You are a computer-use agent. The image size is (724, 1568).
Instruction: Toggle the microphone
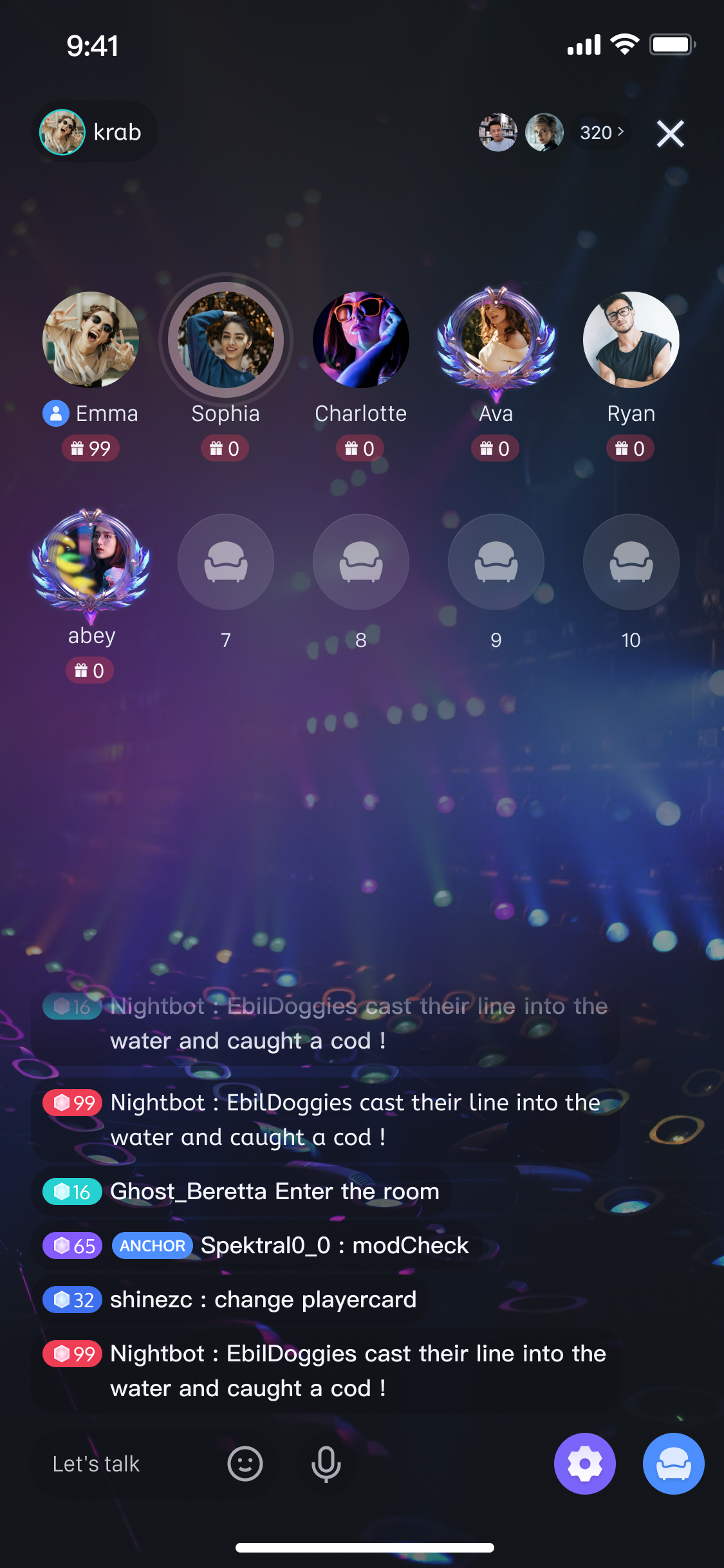coord(326,1464)
